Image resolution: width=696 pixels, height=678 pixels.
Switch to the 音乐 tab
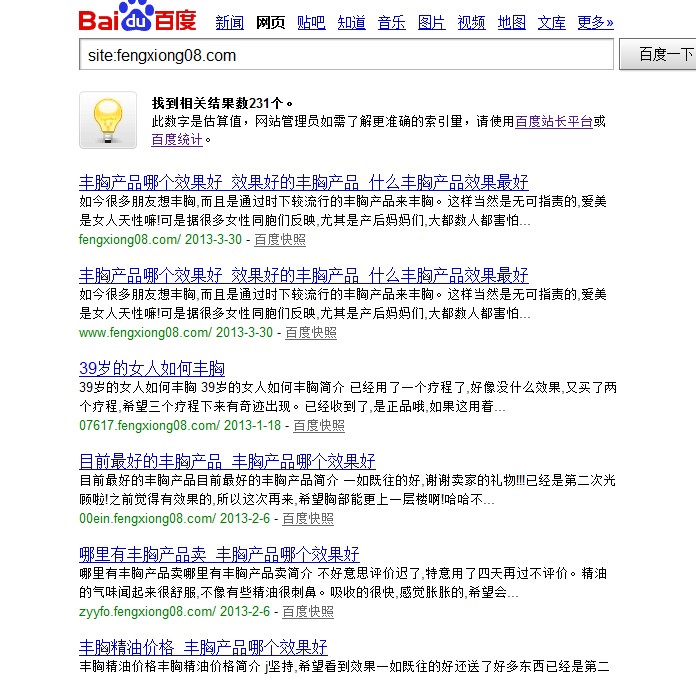pyautogui.click(x=391, y=23)
